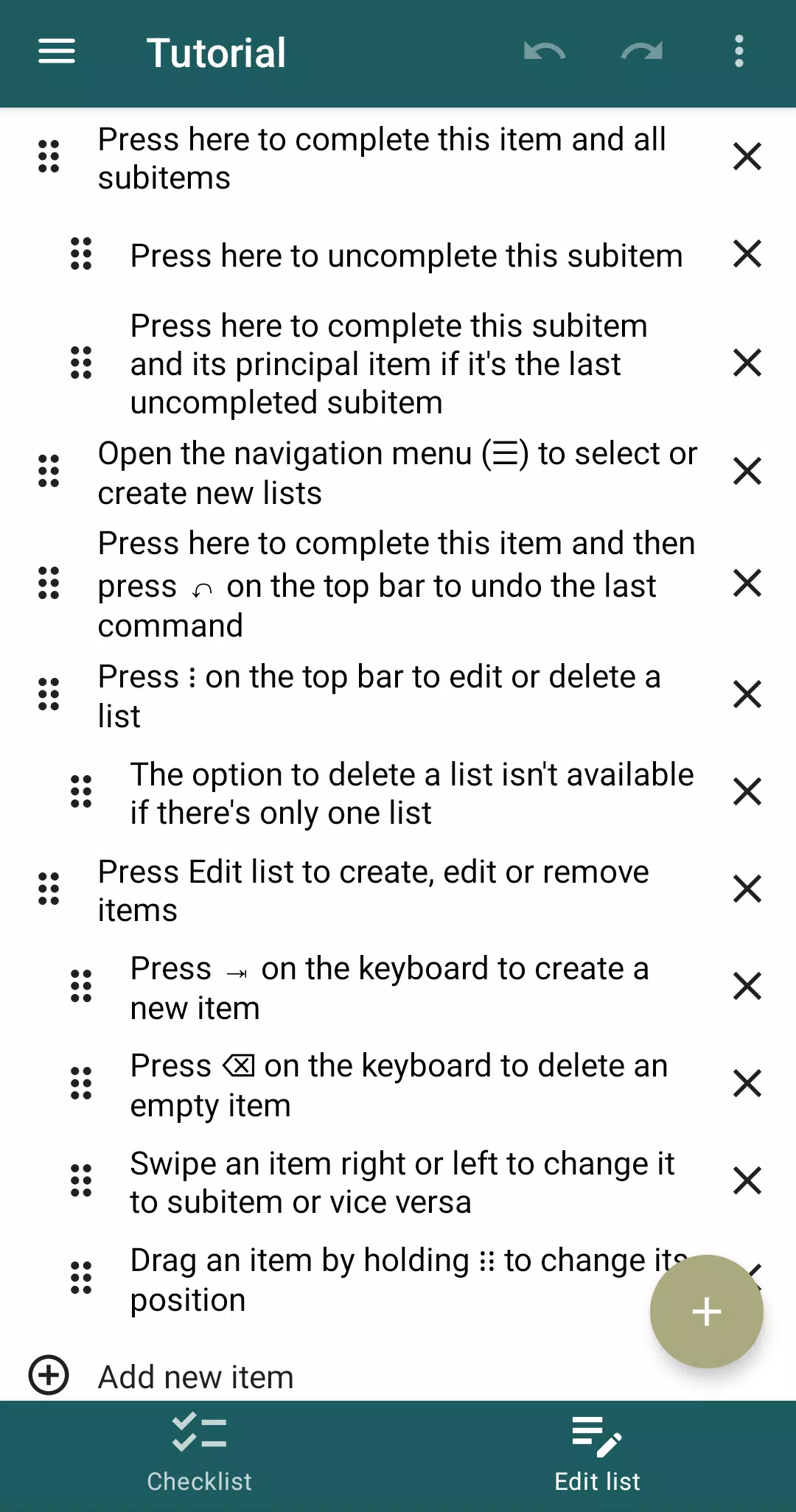Edit the 'delete an empty item' subitem text
Image resolution: width=796 pixels, height=1512 pixels.
398,1085
